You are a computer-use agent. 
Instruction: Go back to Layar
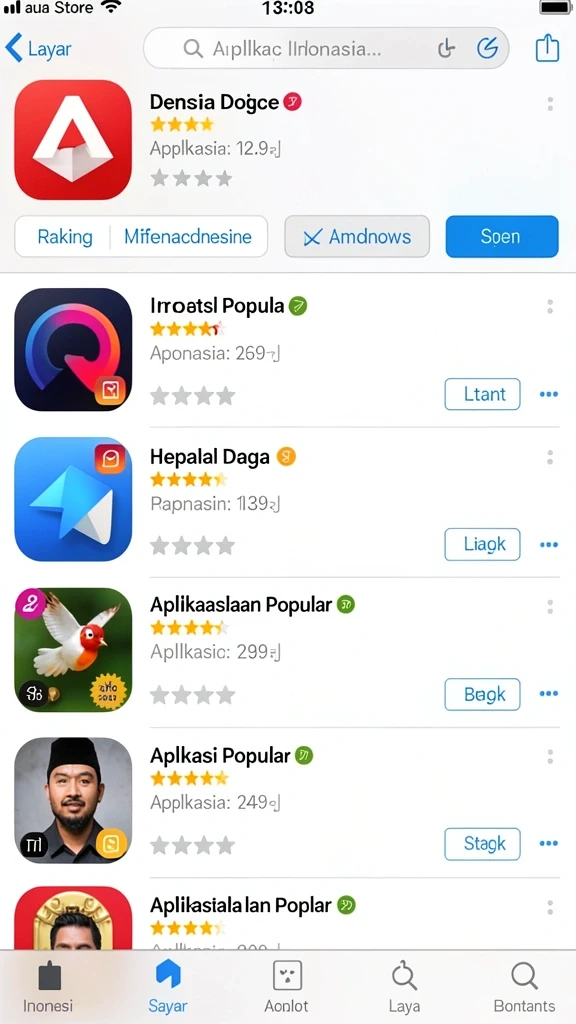(38, 48)
